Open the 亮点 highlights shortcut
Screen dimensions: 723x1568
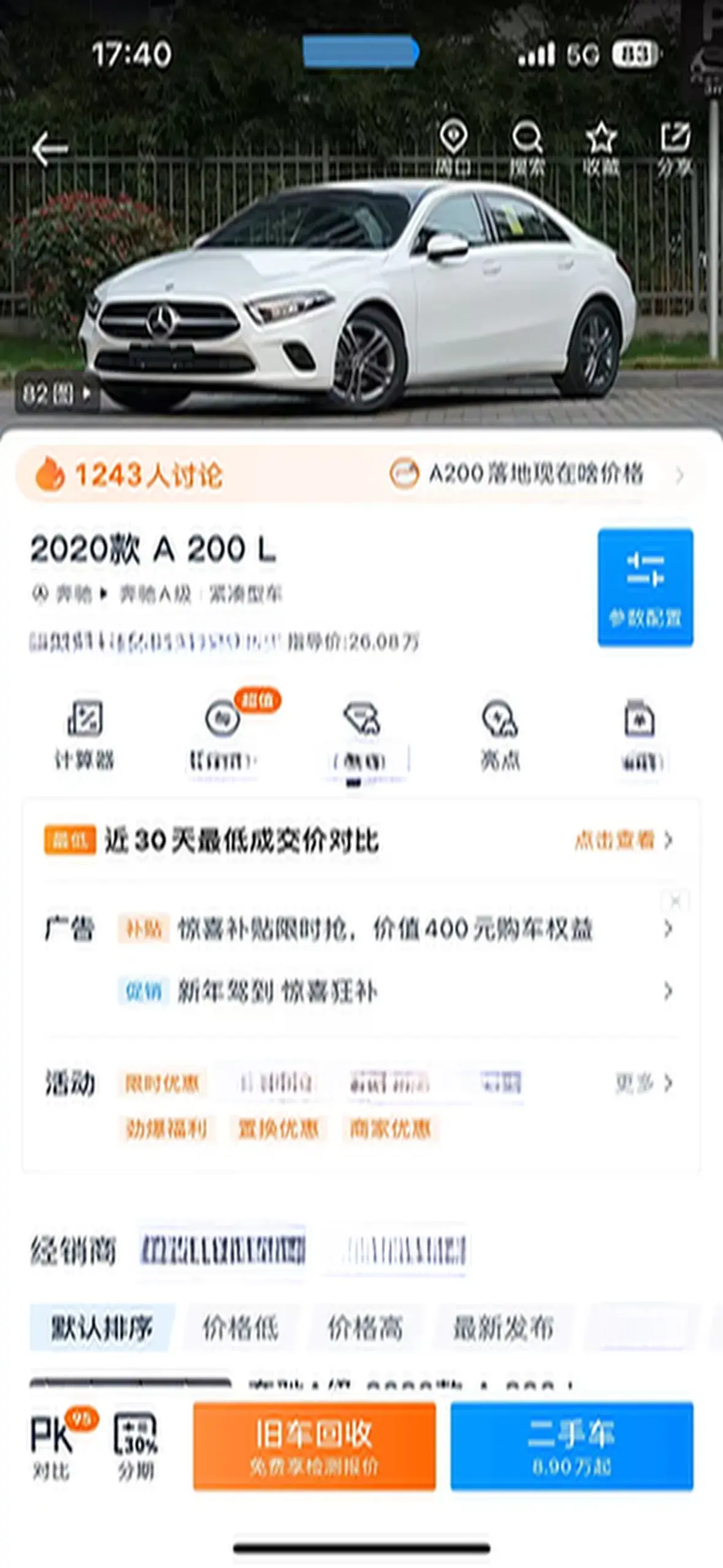pos(500,734)
